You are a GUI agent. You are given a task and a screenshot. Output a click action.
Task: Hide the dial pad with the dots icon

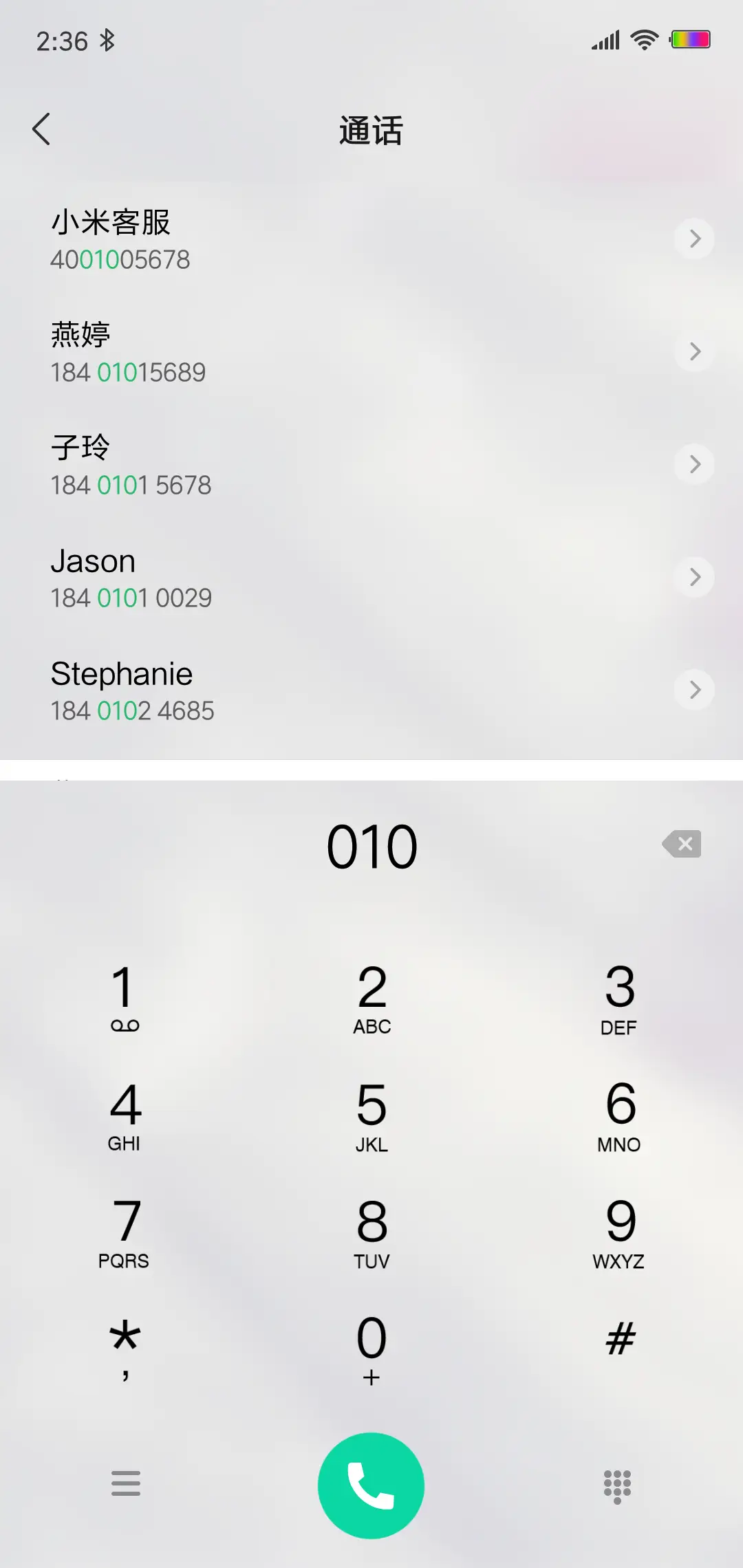click(x=617, y=1485)
